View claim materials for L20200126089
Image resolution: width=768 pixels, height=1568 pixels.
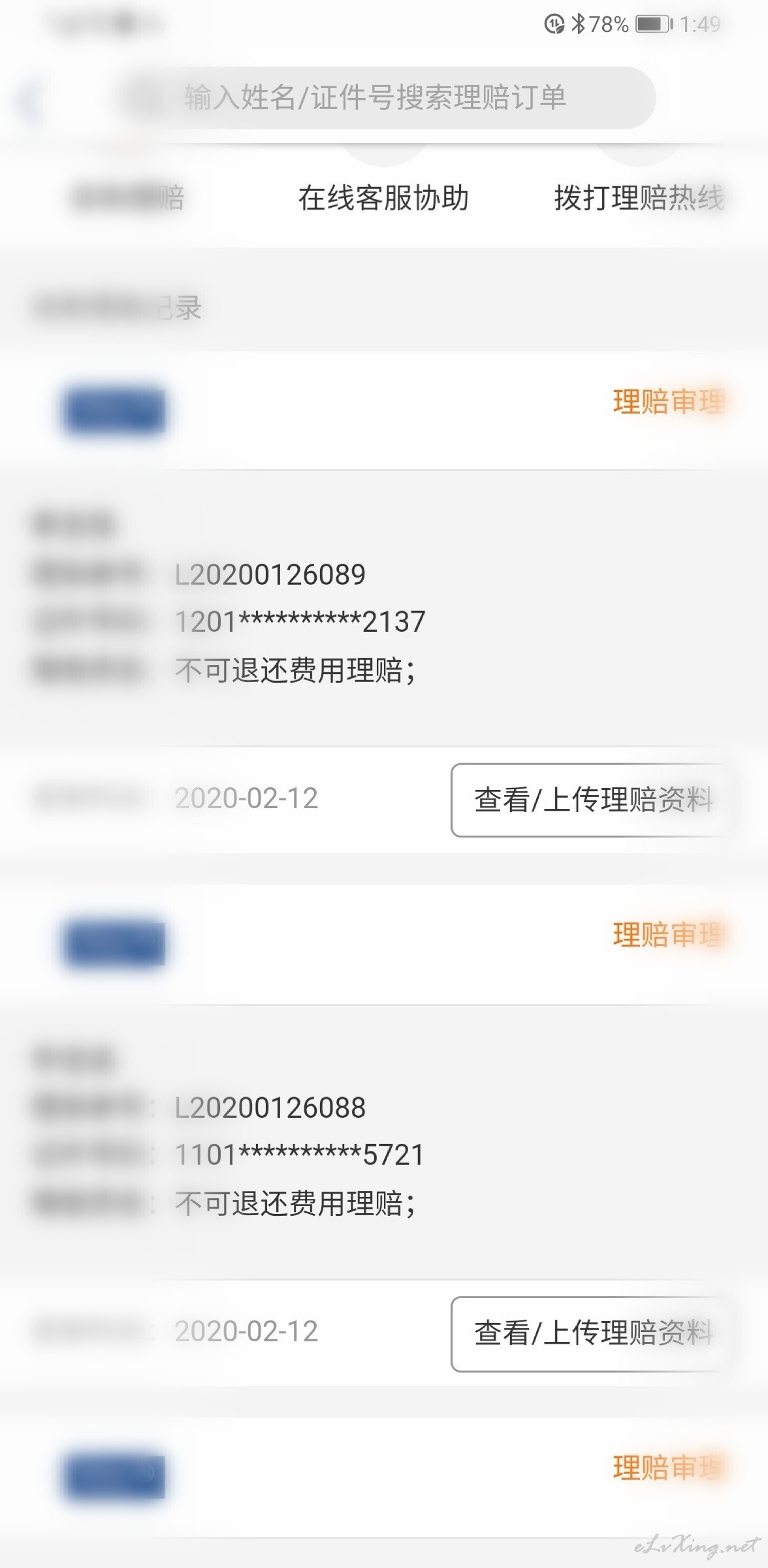[592, 800]
